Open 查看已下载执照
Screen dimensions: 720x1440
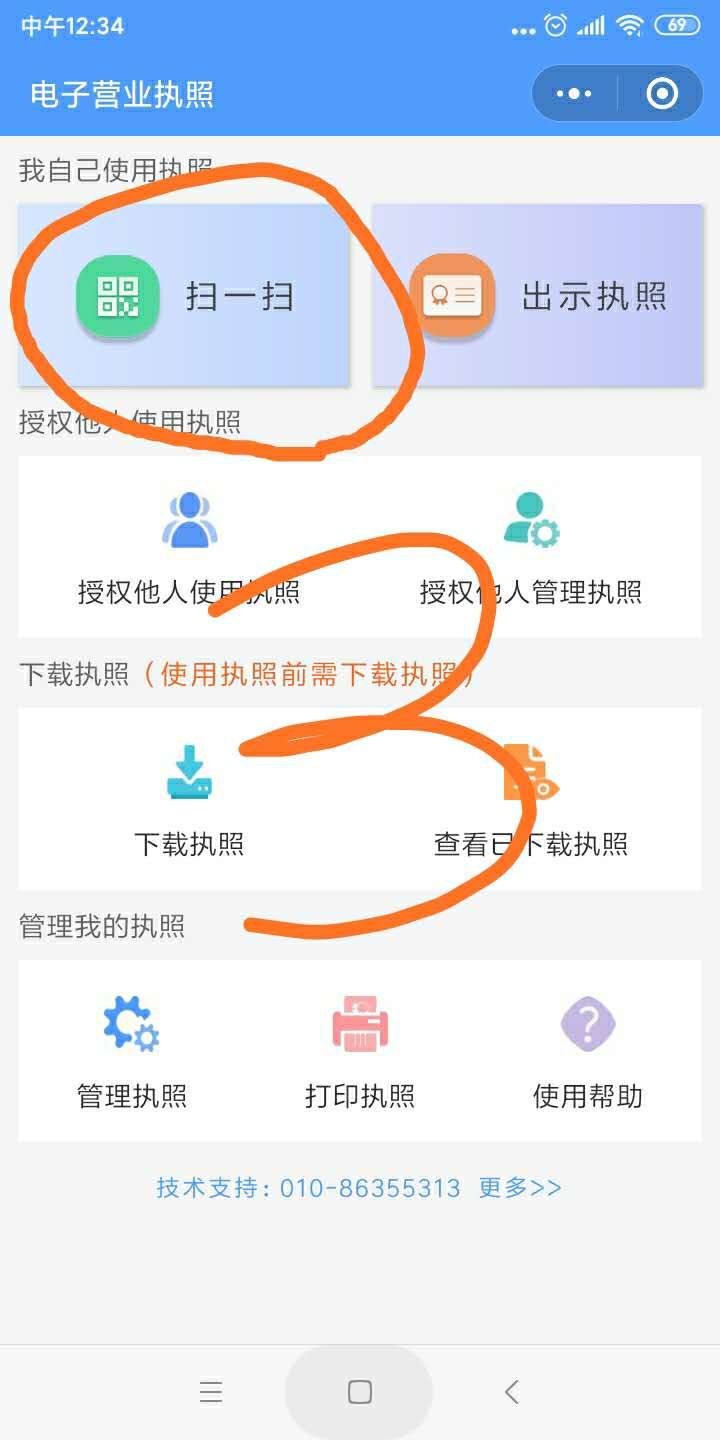point(531,800)
